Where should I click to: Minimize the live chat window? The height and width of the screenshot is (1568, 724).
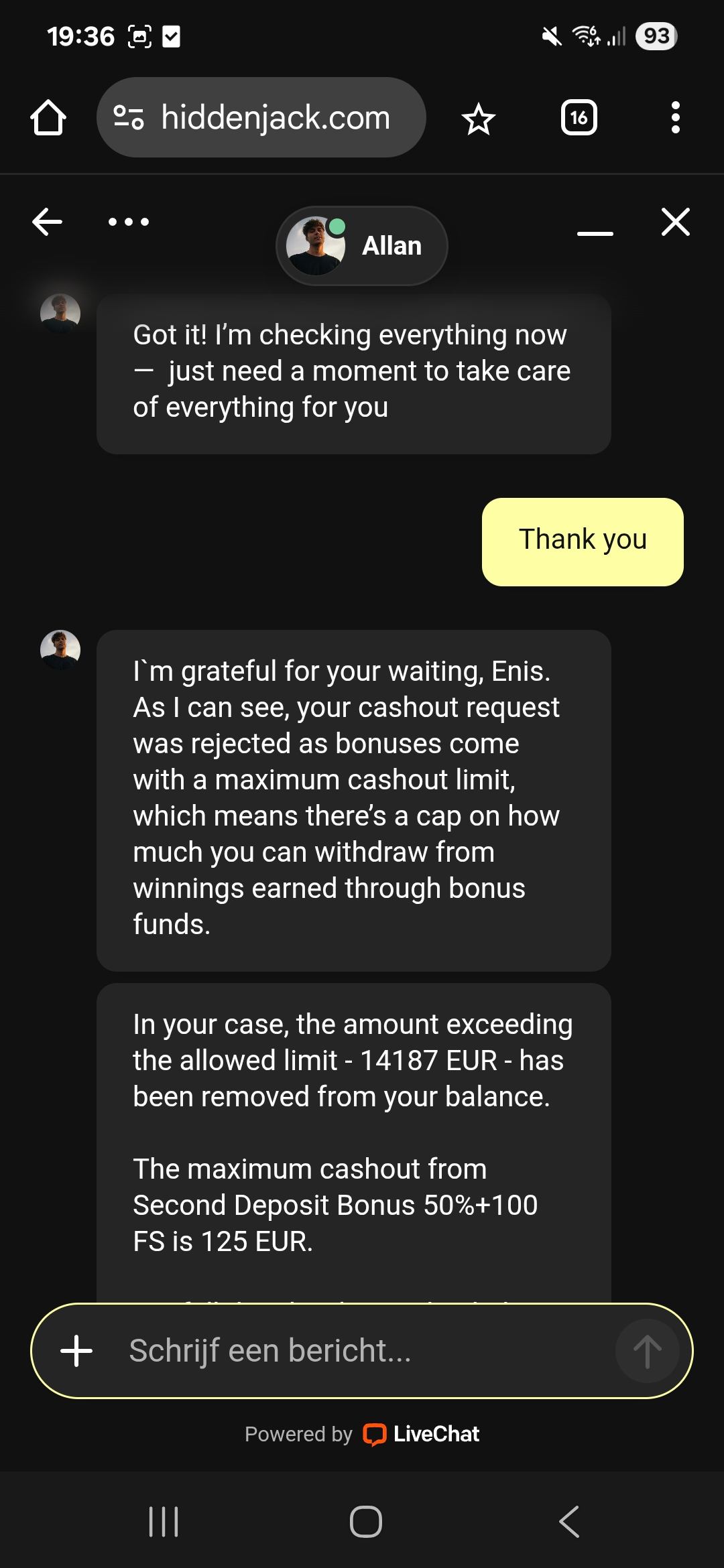[595, 233]
